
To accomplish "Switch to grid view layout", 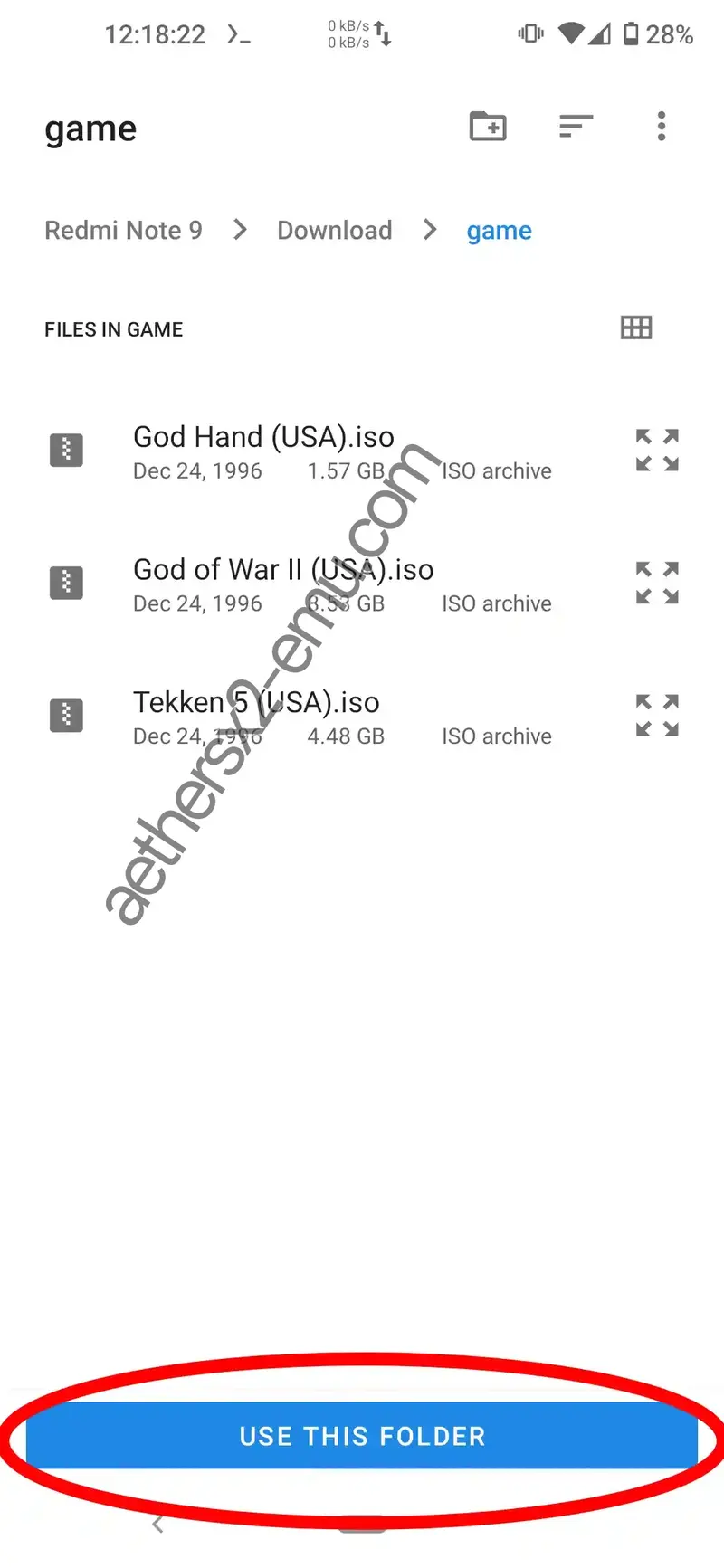I will coord(636,328).
